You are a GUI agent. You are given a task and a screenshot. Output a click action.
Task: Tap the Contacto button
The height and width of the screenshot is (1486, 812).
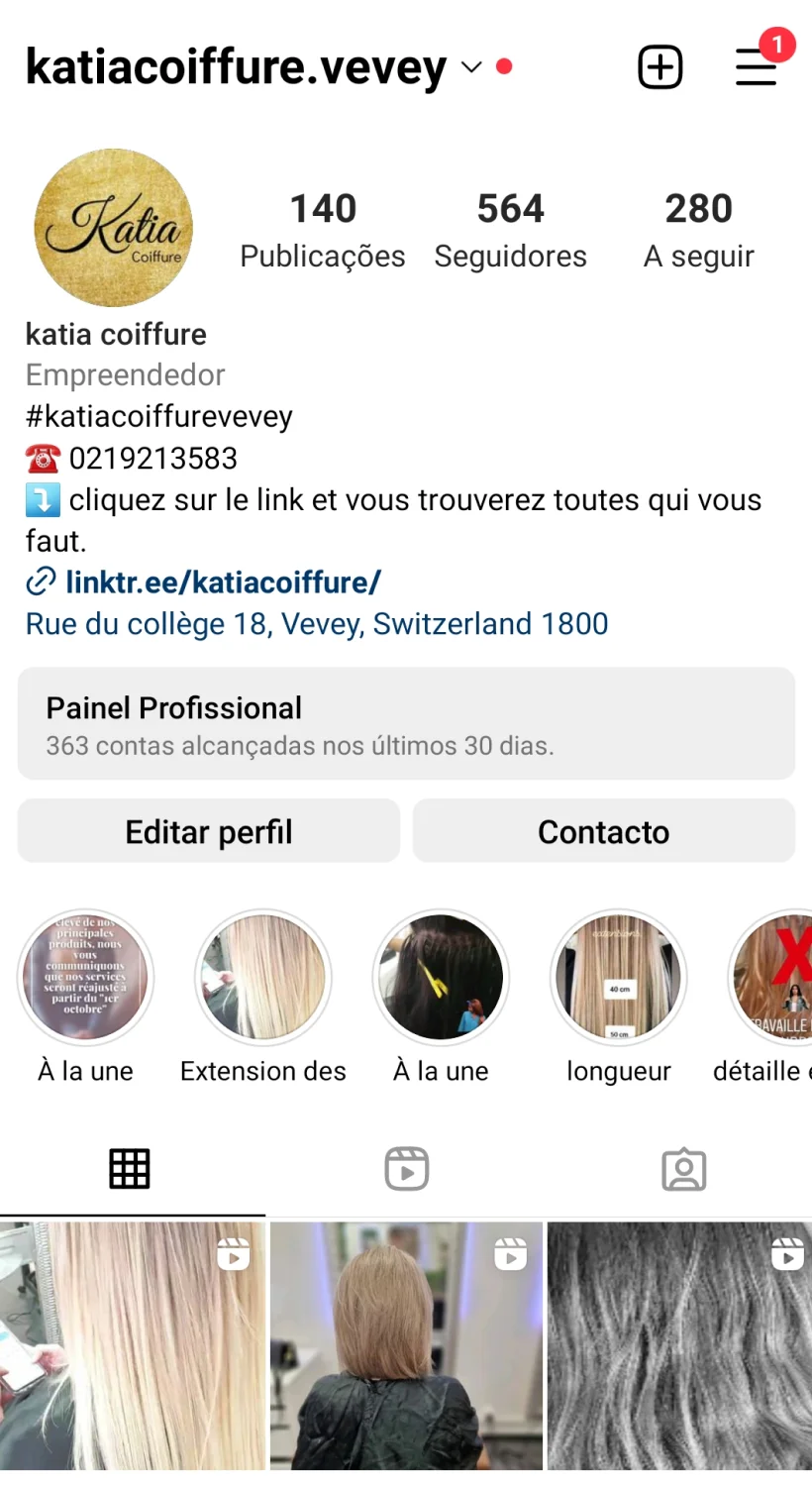pos(603,832)
